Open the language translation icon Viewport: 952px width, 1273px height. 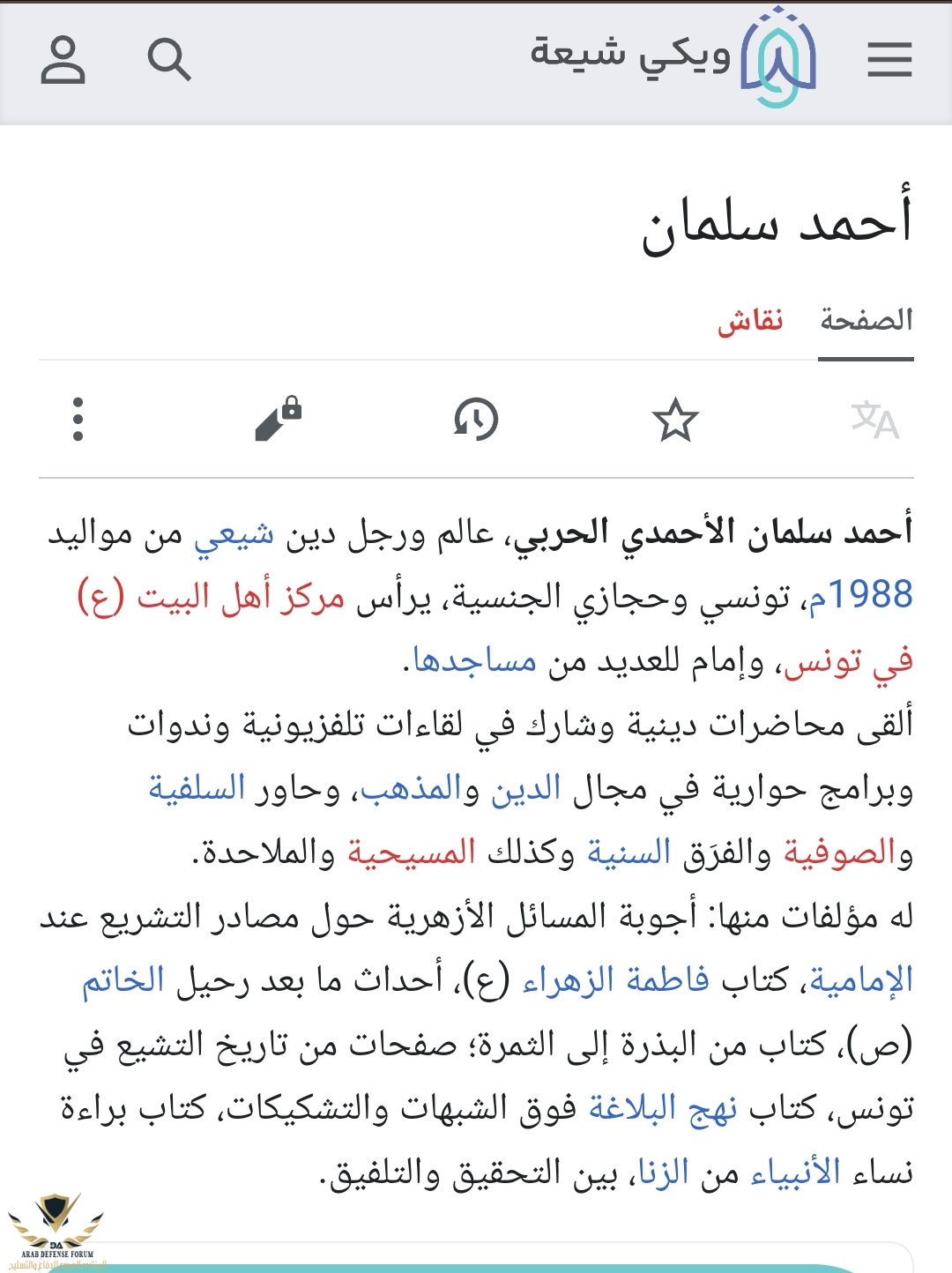[874, 420]
